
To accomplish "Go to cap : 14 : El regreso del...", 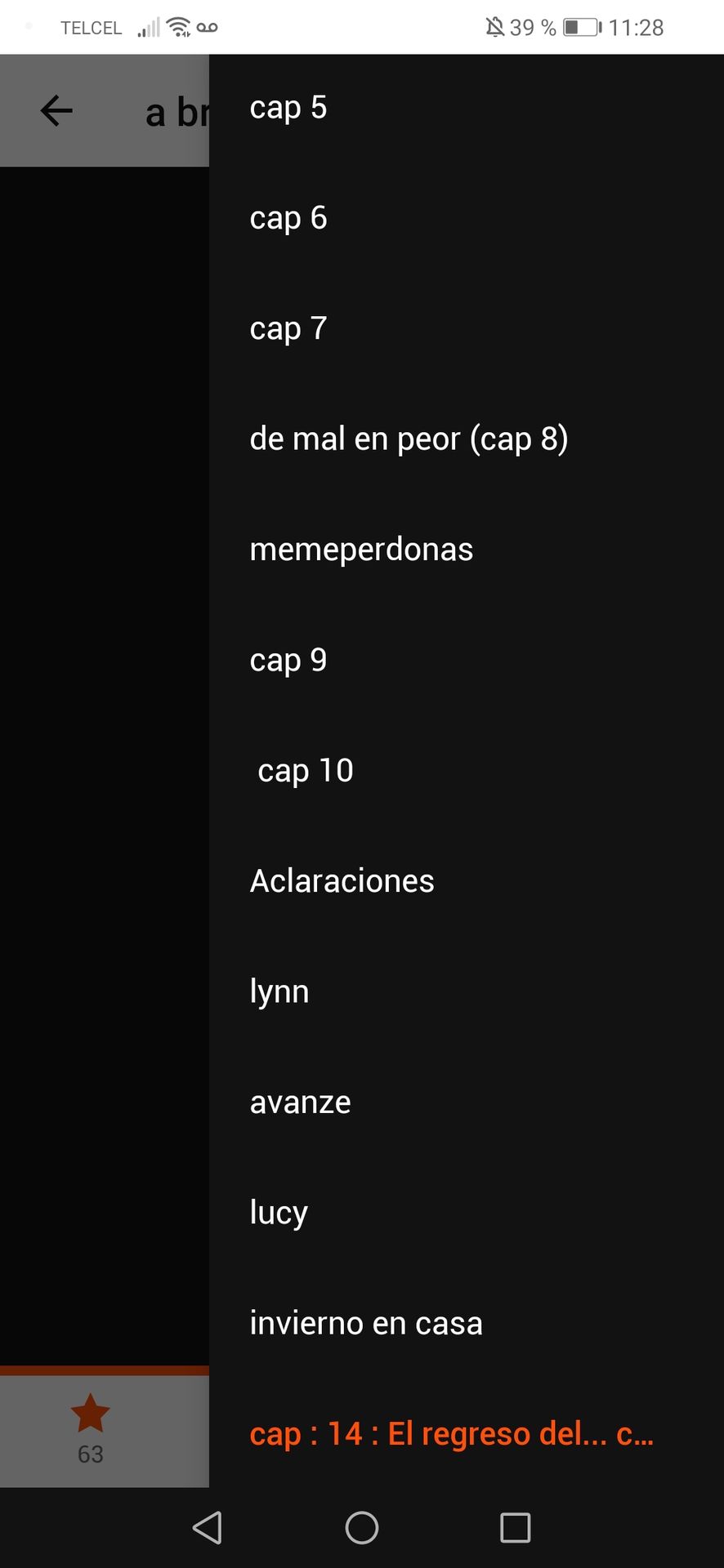I will 466,1434.
